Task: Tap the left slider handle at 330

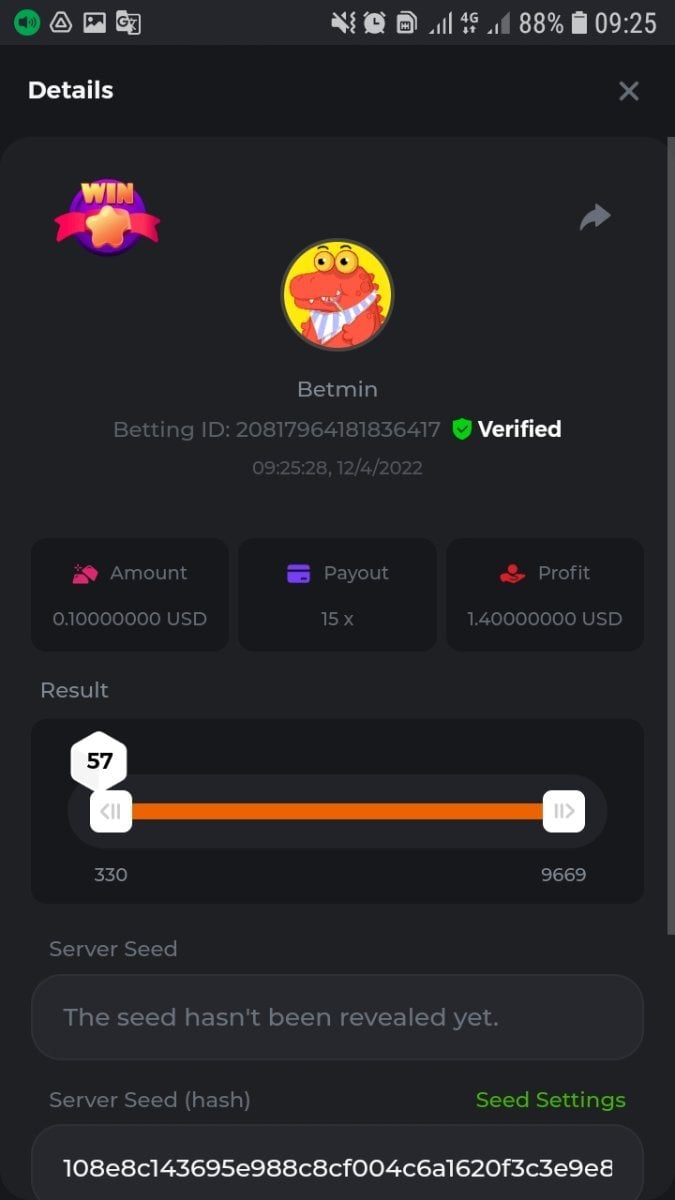Action: point(111,811)
